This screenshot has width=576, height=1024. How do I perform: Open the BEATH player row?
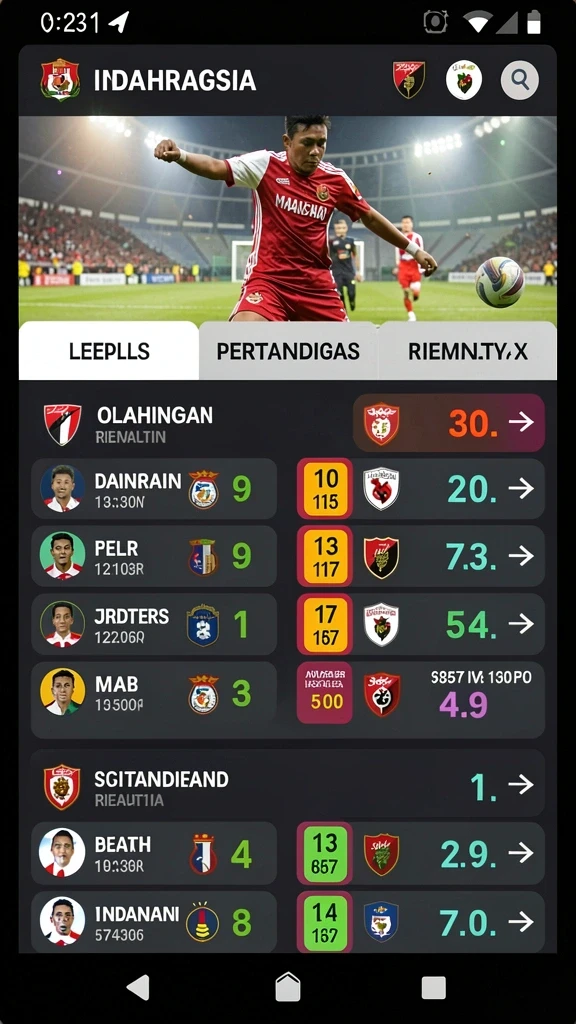[x=154, y=854]
